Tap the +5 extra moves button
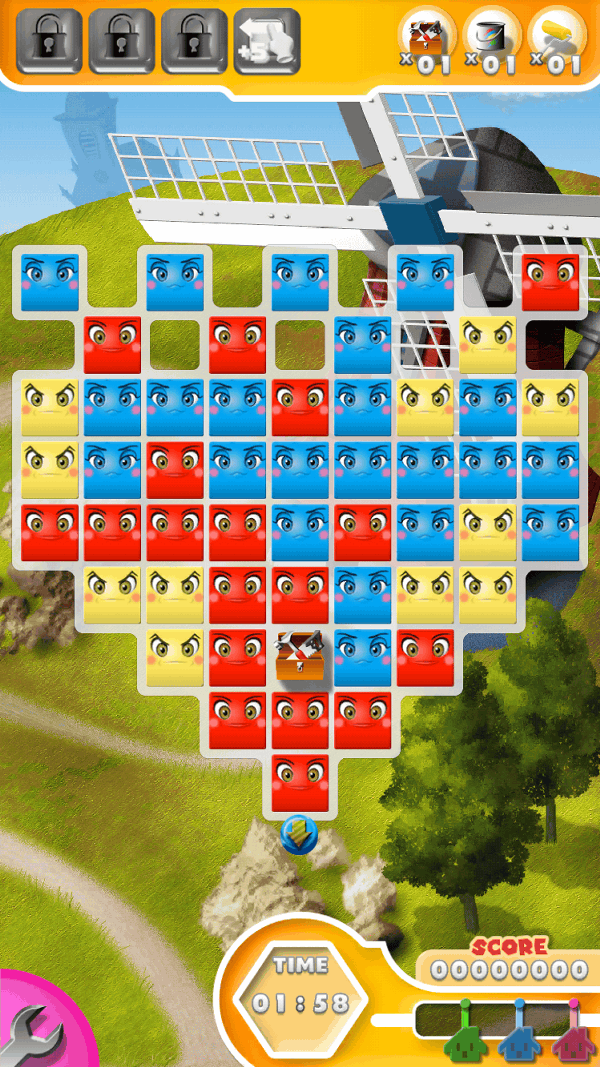The image size is (600, 1067). pos(267,42)
